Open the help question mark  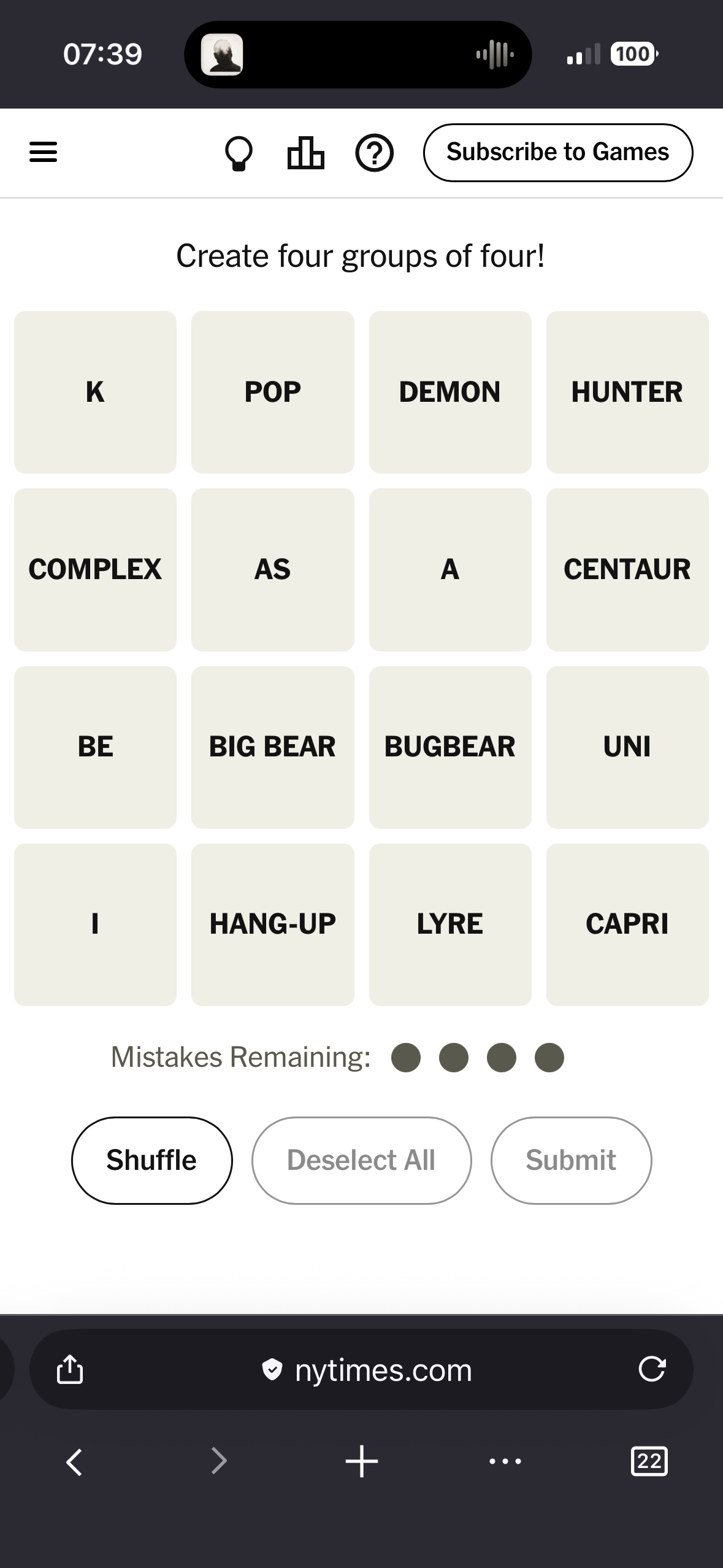click(374, 153)
